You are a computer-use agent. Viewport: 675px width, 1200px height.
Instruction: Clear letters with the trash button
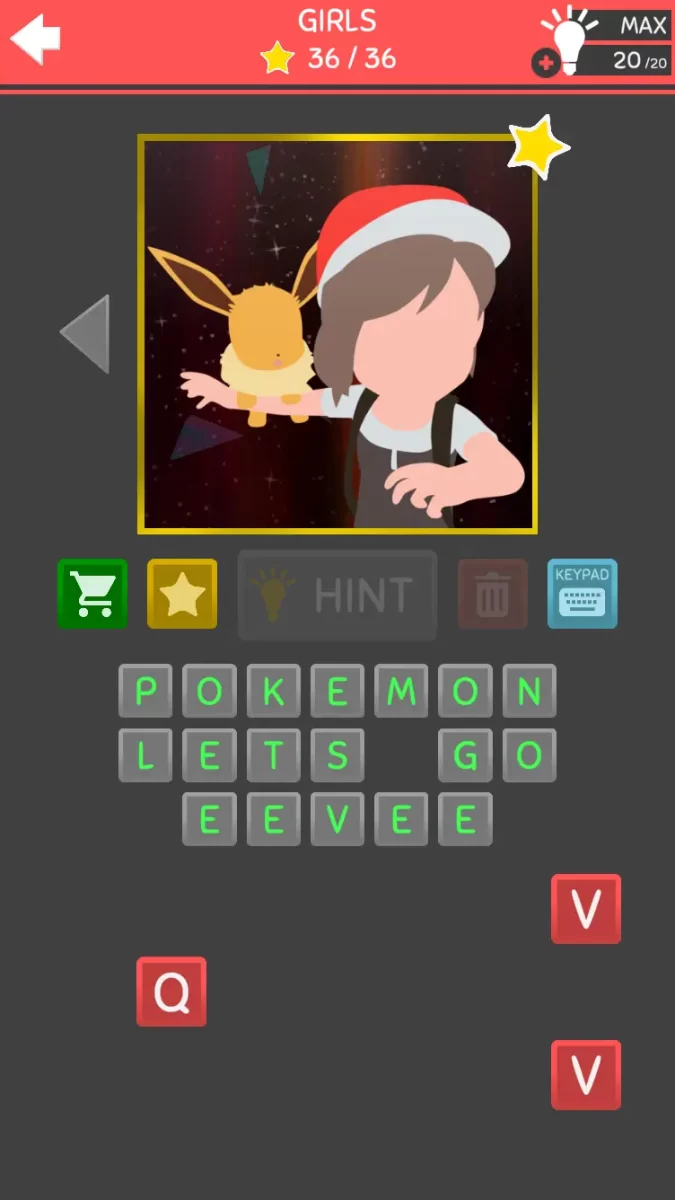coord(492,594)
